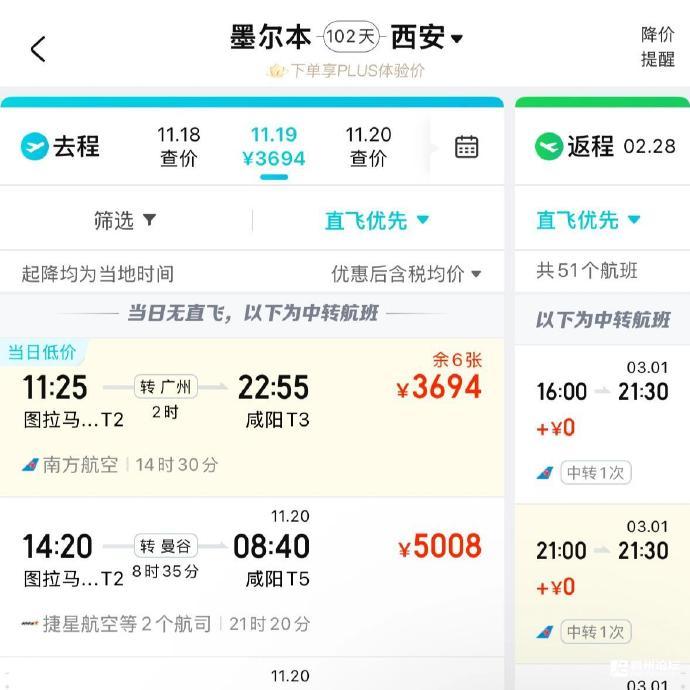This screenshot has height=690, width=690.
Task: Select the 11.18 查价 date
Action: (179, 146)
